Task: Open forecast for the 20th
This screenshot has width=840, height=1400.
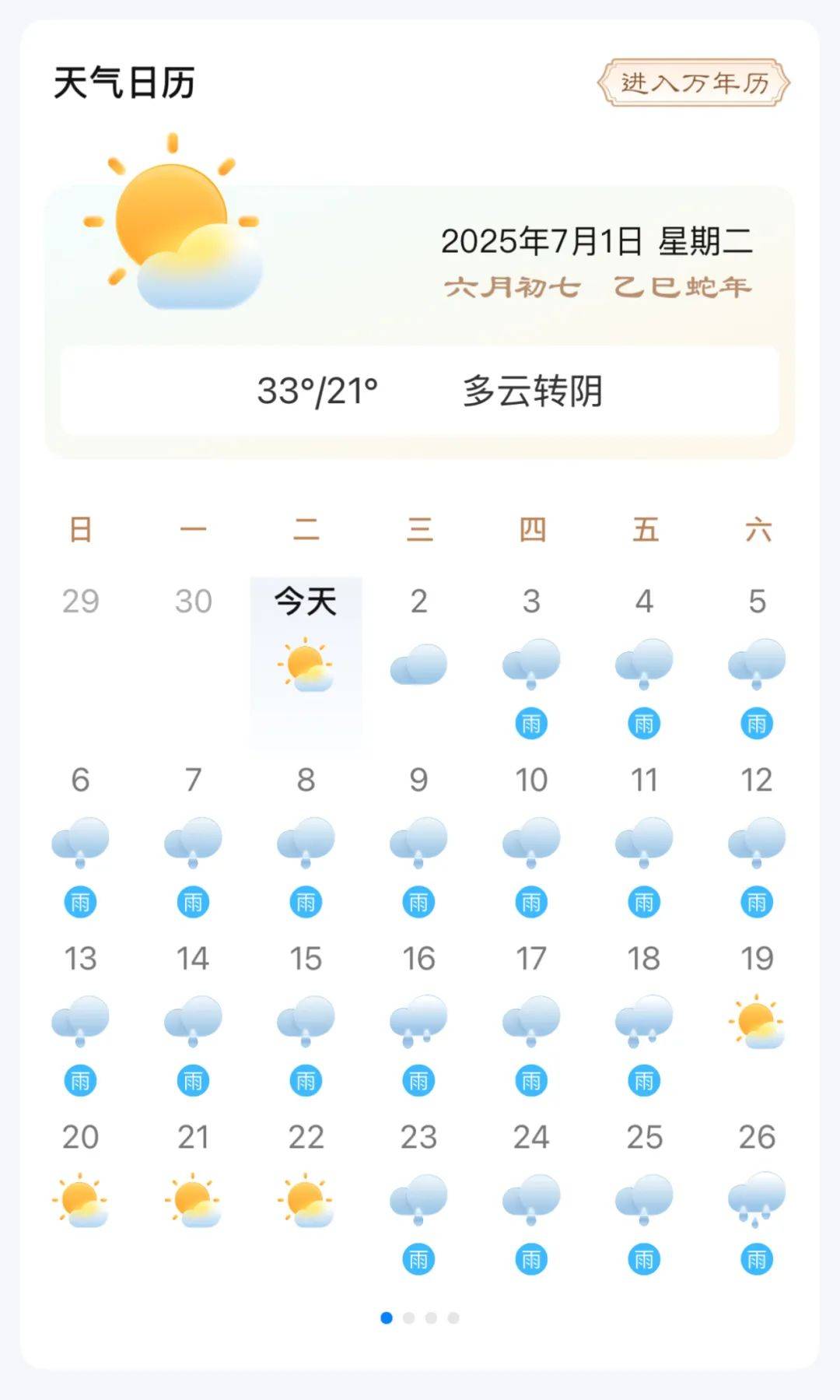Action: click(x=80, y=1199)
